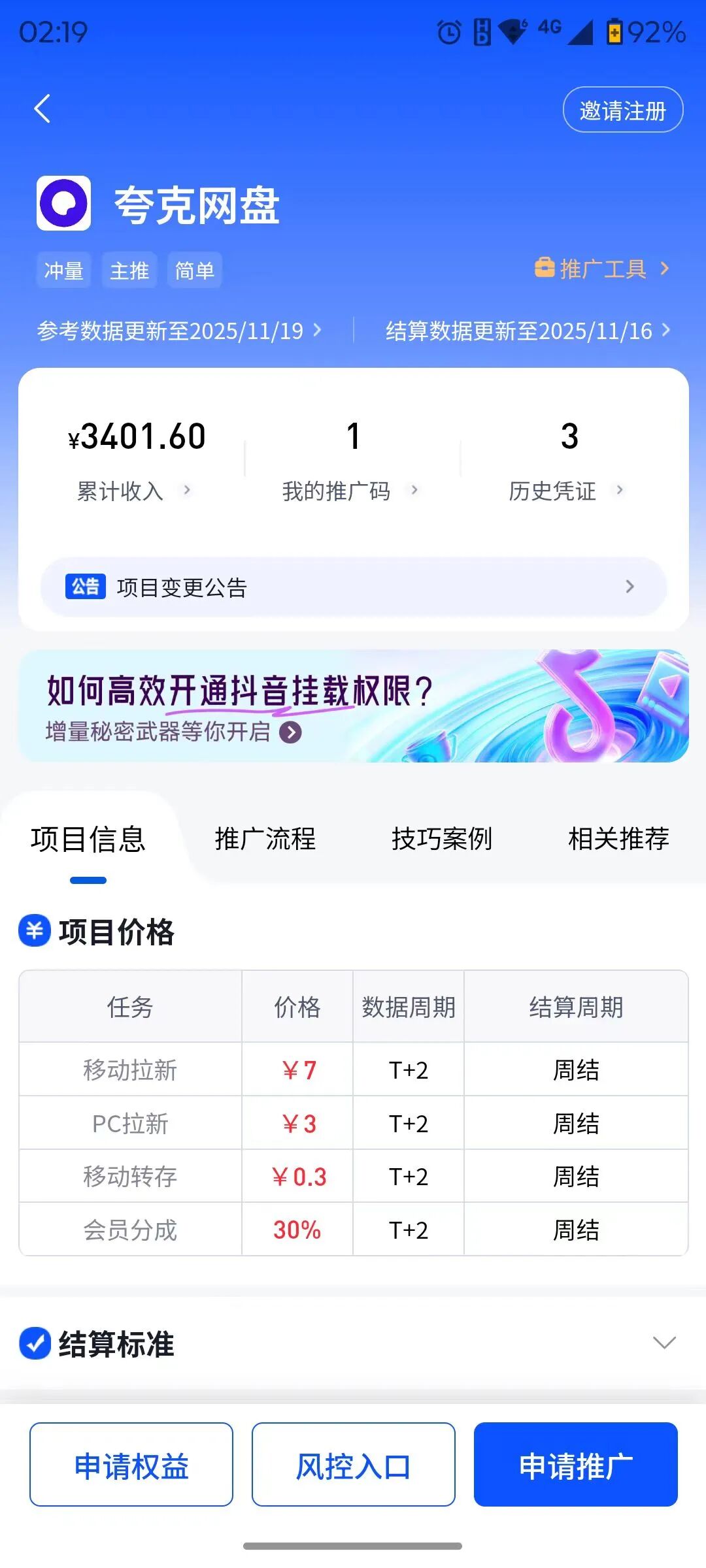
Task: Open the 项目变更公告 announcement row
Action: coord(353,587)
